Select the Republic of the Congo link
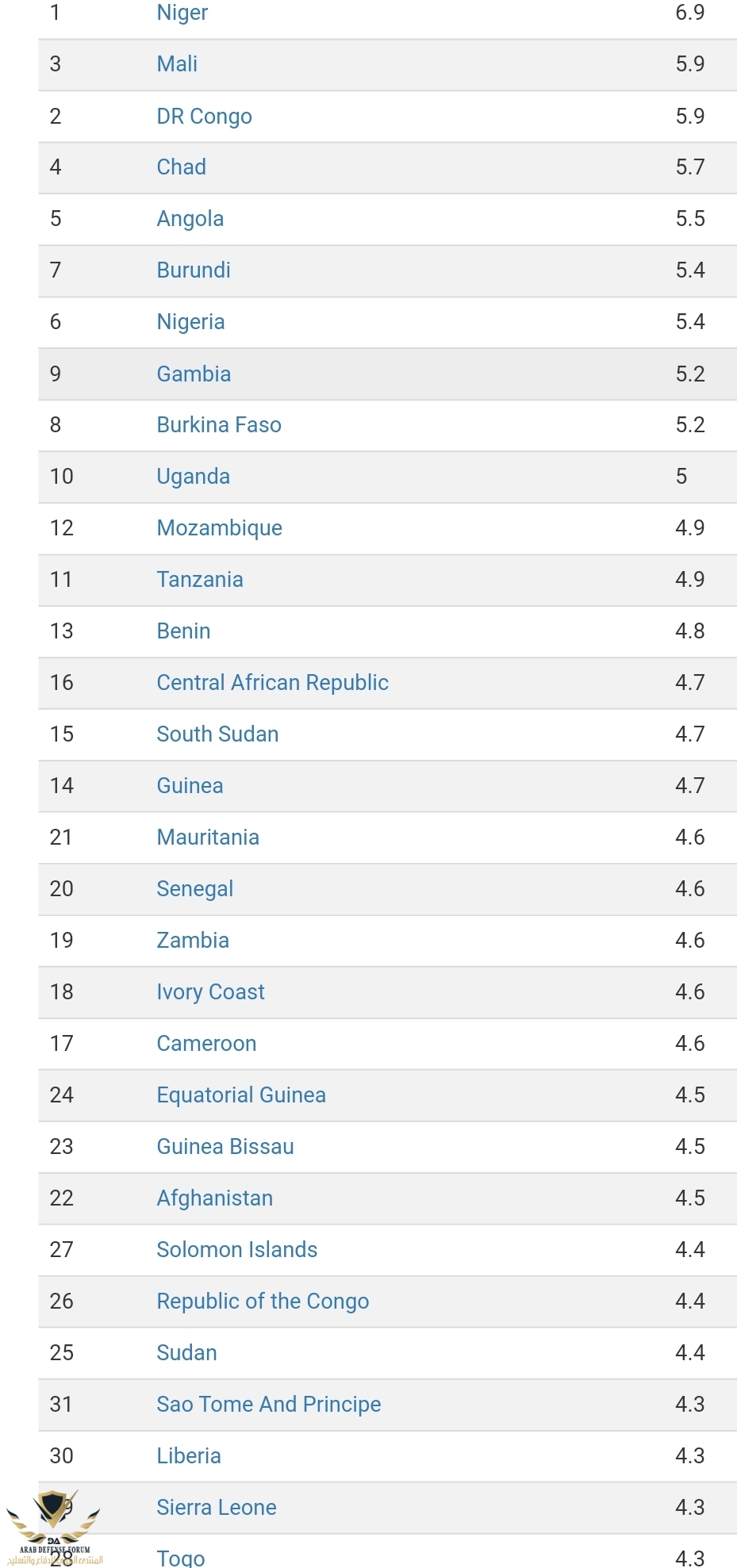Image resolution: width=737 pixels, height=1568 pixels. point(263,1302)
